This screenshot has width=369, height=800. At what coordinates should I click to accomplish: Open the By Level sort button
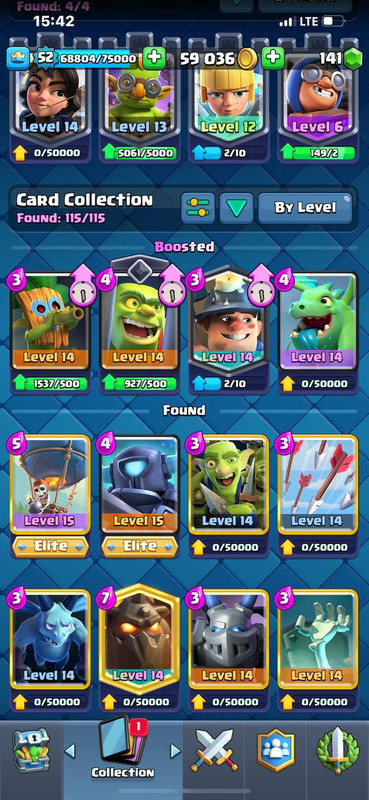[305, 208]
